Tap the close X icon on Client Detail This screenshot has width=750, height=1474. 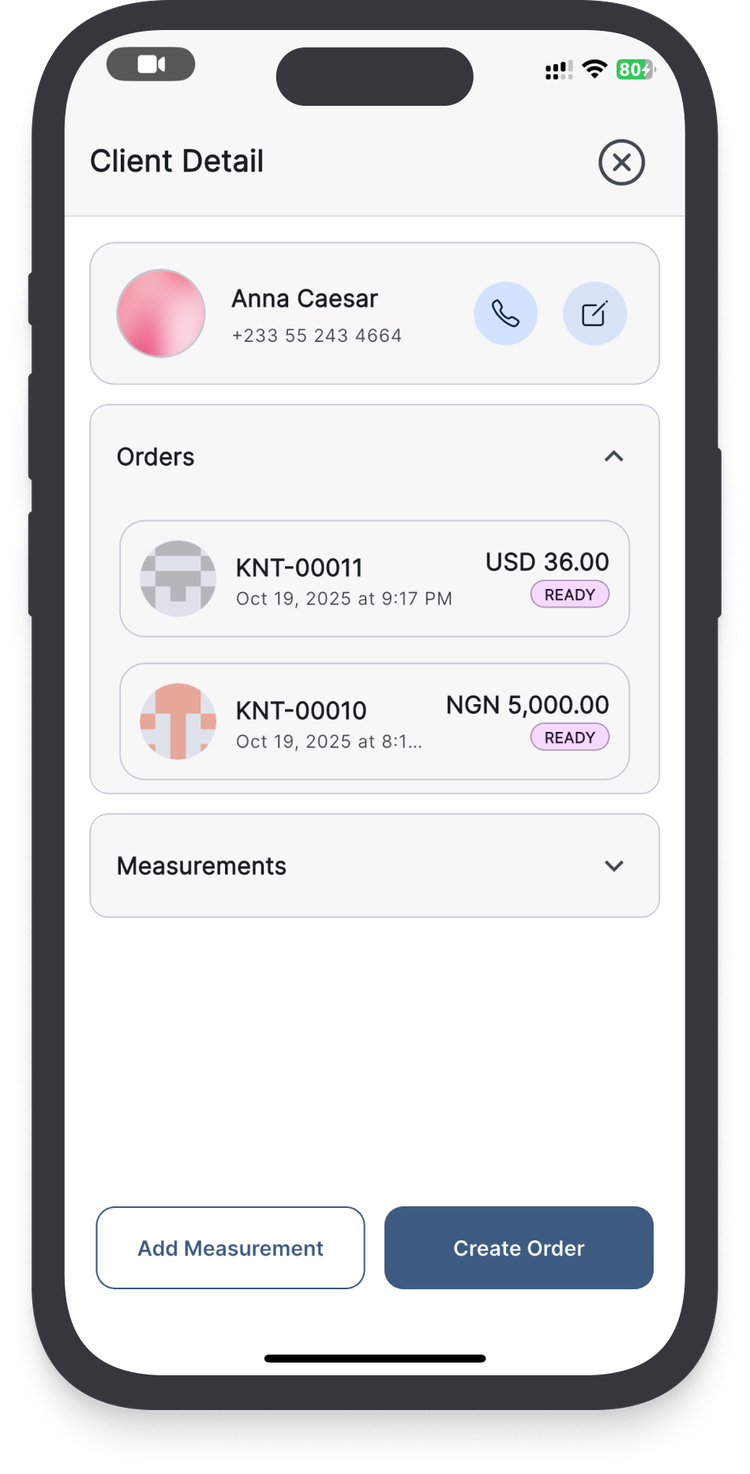tap(622, 162)
